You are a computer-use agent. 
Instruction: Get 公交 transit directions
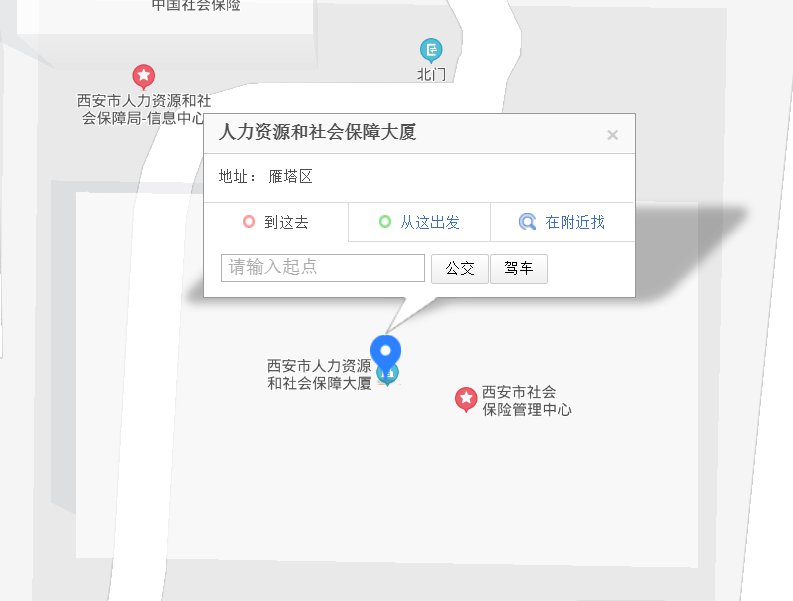(460, 269)
